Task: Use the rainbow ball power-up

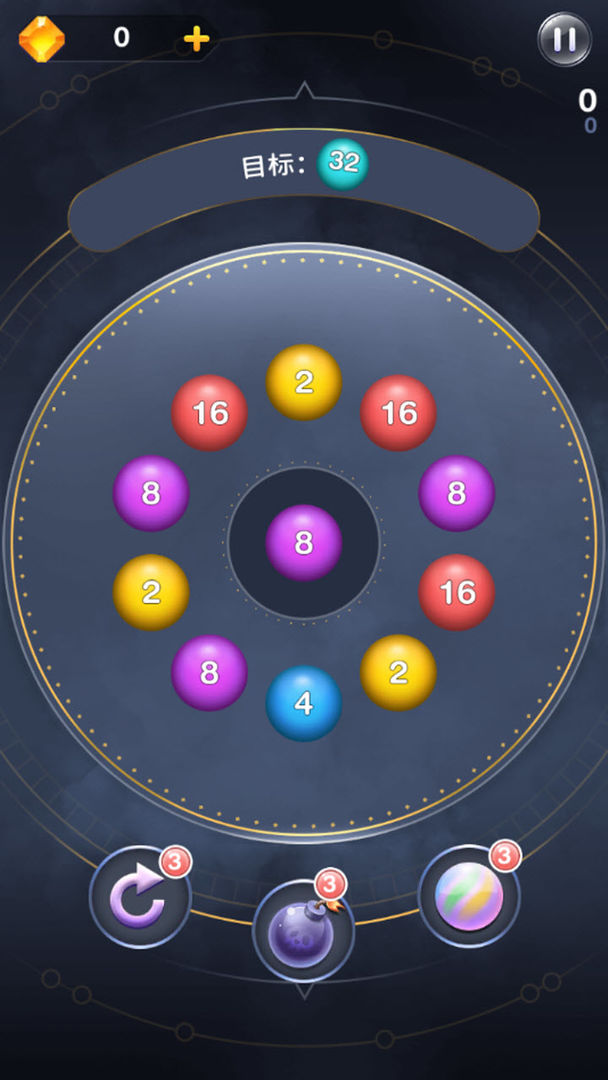Action: point(468,896)
